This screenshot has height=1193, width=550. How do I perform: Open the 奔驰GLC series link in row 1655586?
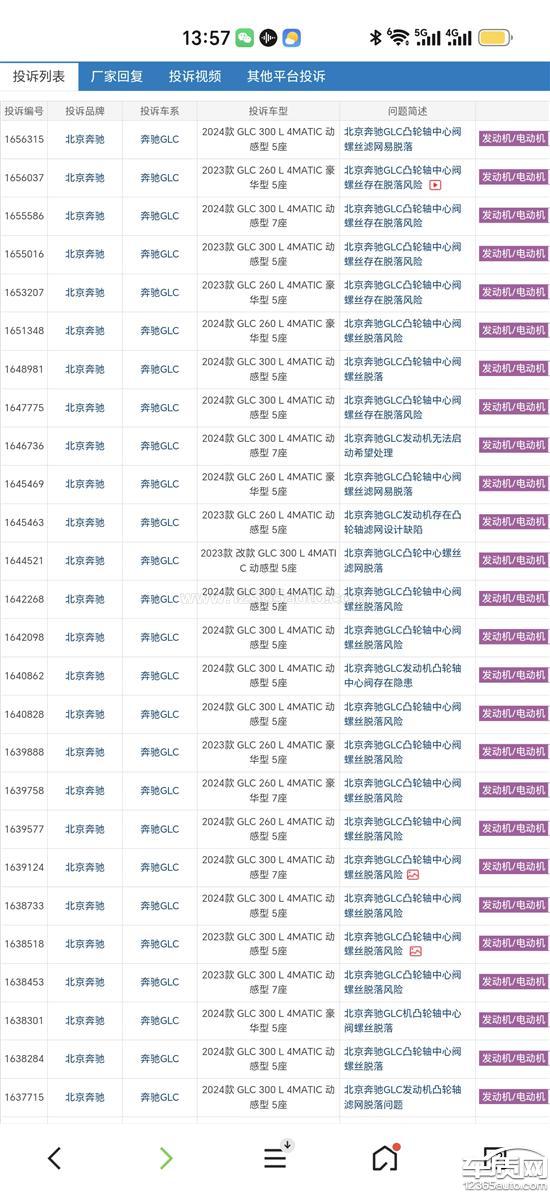pos(160,216)
